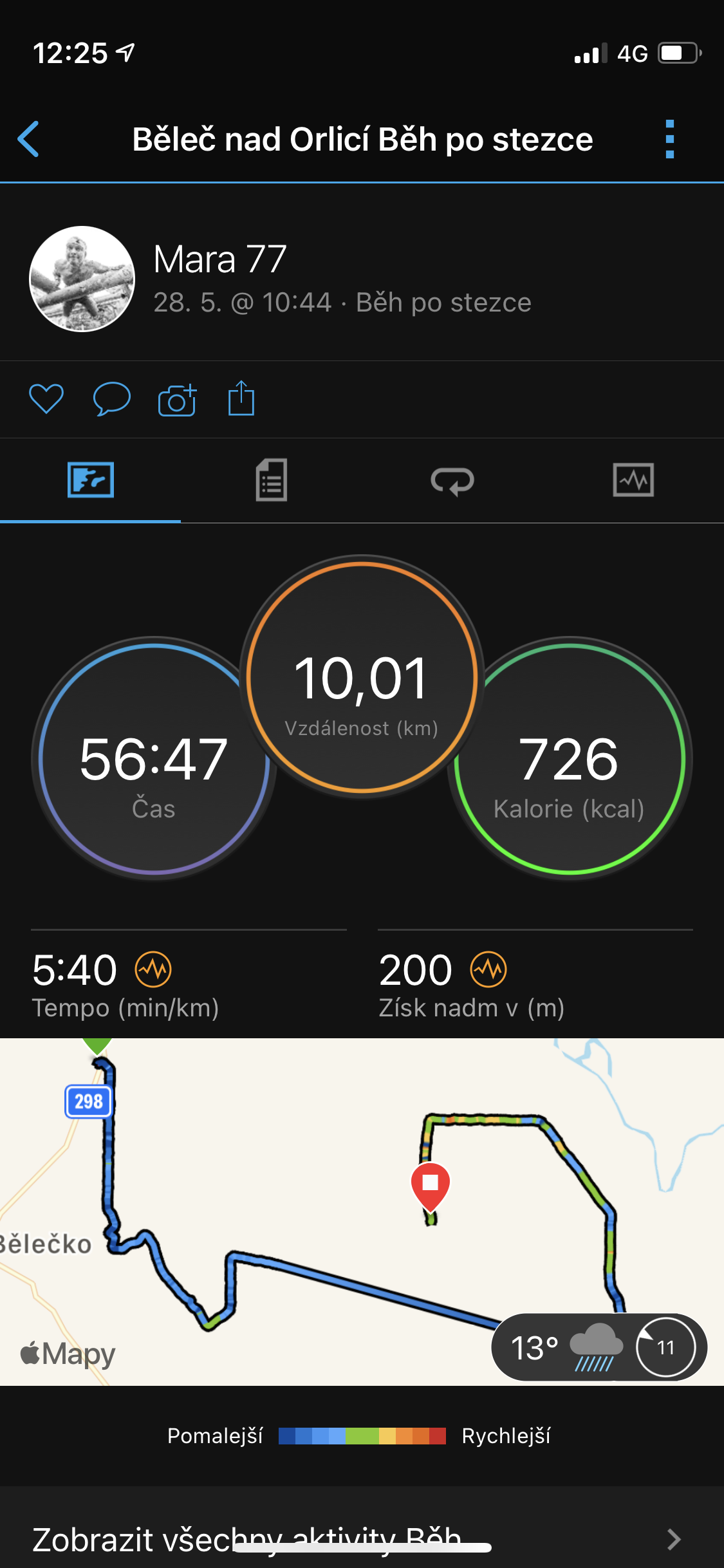
Task: Add a photo with the camera icon
Action: click(x=177, y=400)
